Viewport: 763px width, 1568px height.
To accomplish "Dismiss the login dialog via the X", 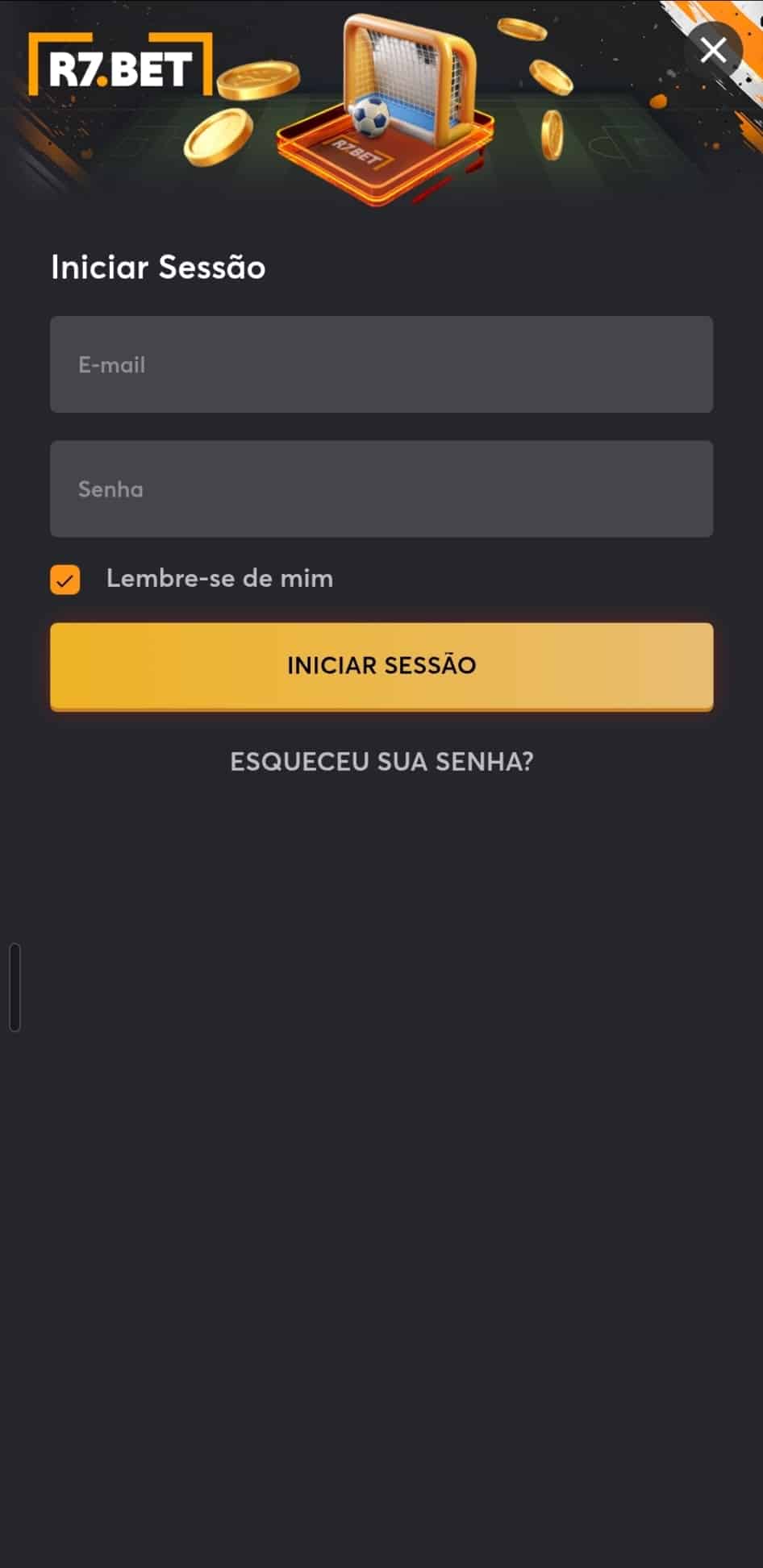I will click(713, 50).
